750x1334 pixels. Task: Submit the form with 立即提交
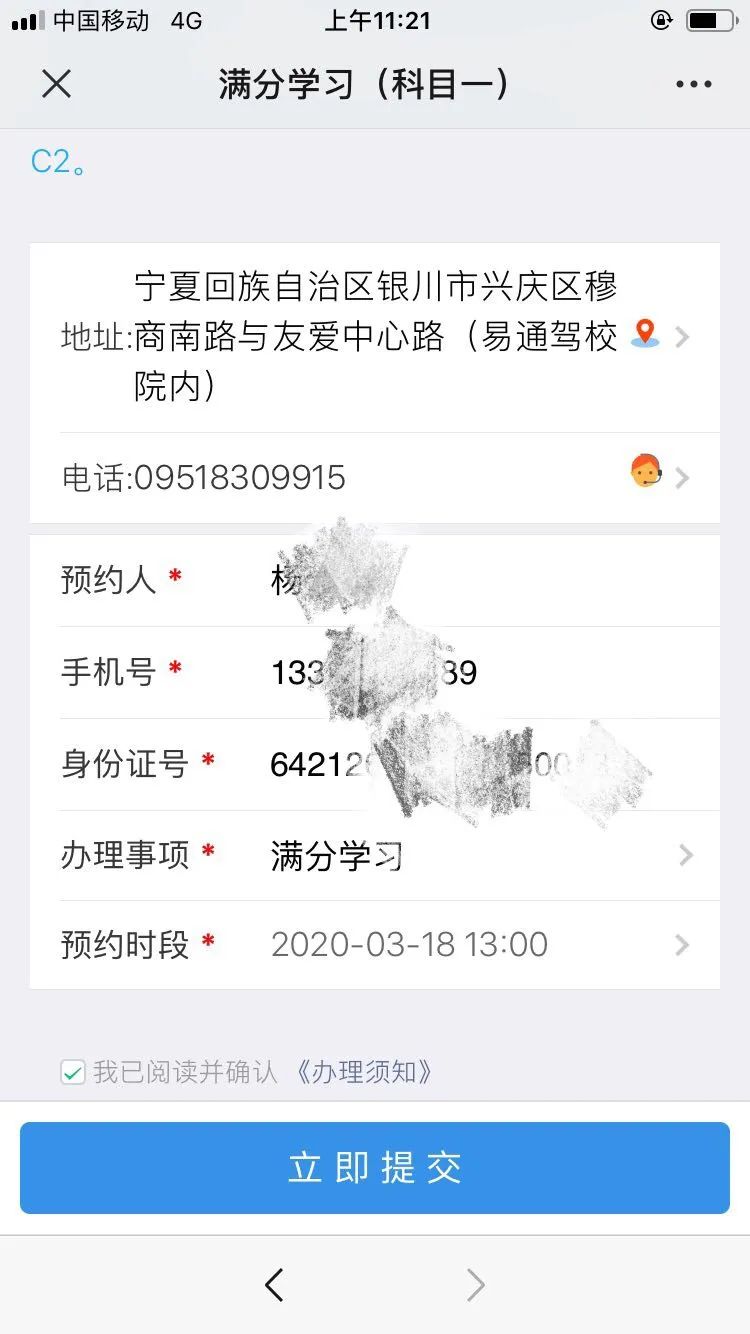pyautogui.click(x=375, y=1168)
